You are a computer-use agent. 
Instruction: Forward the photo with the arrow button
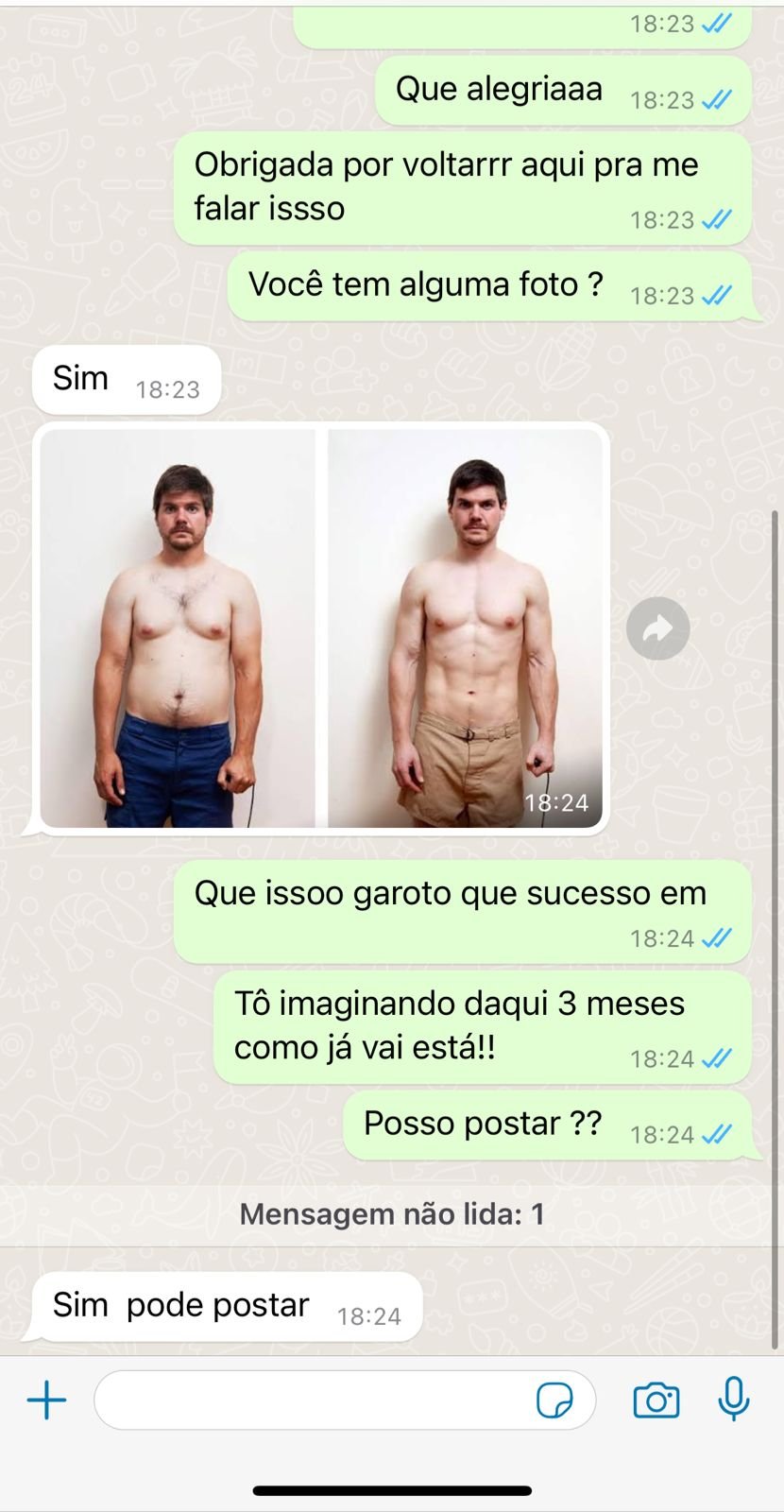point(657,628)
